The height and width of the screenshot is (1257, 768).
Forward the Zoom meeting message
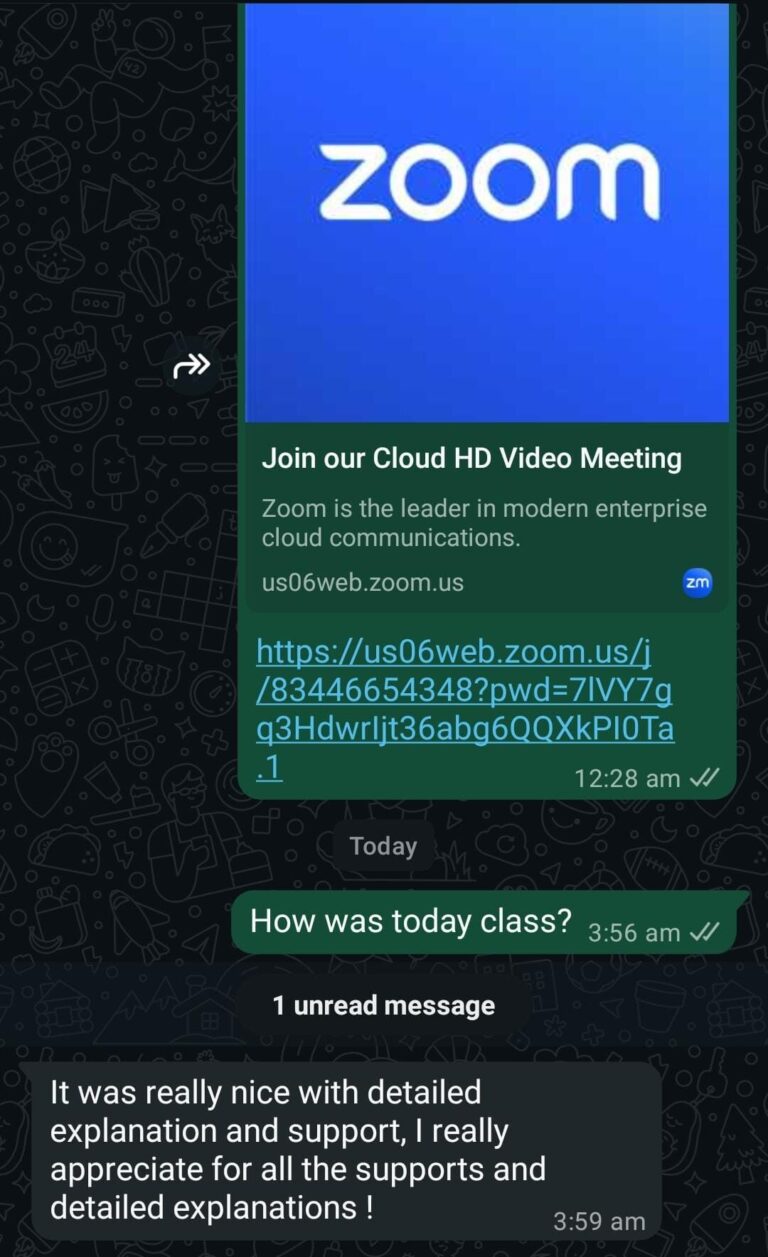pos(192,366)
